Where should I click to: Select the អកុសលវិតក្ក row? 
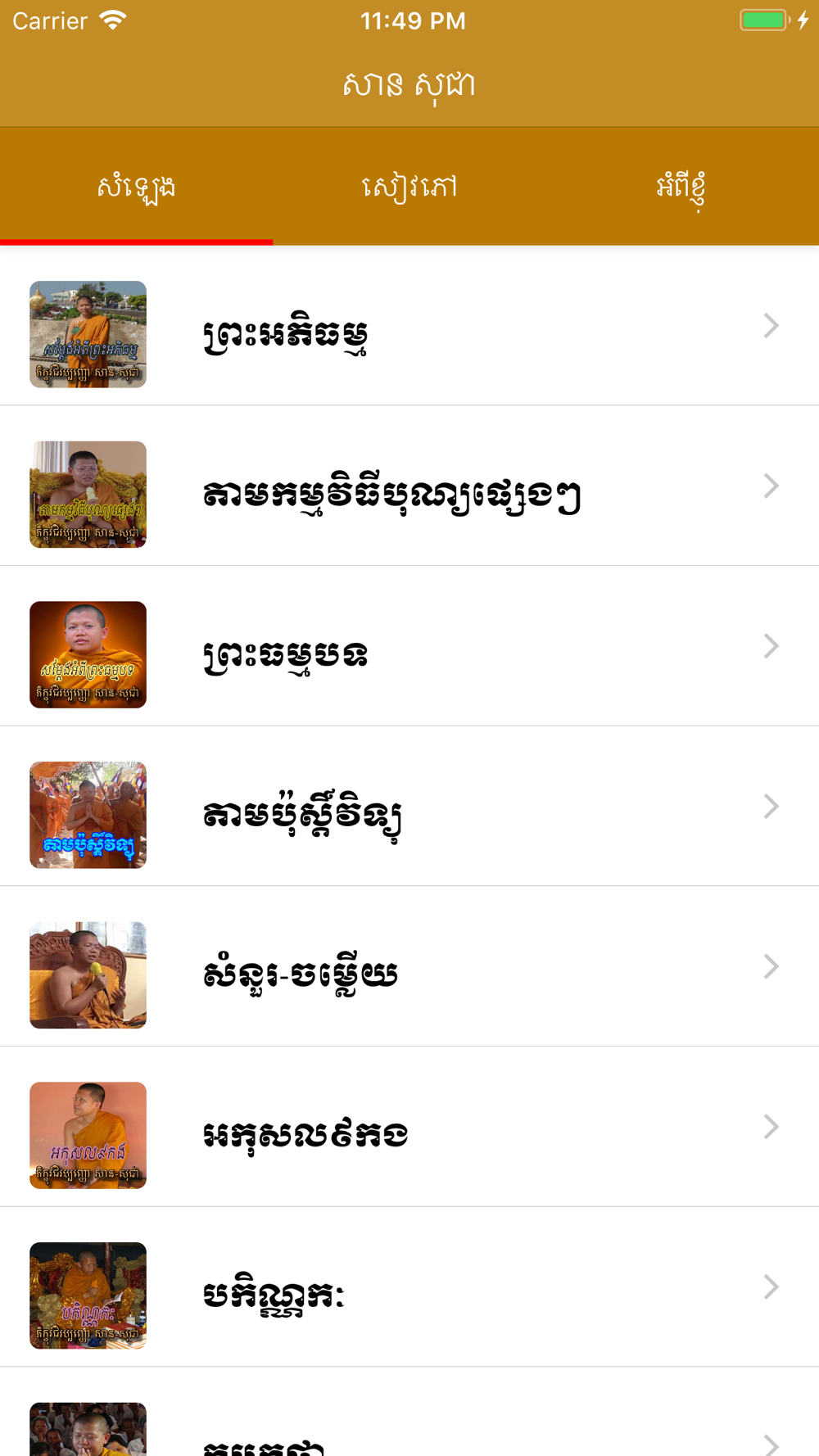409,1134
